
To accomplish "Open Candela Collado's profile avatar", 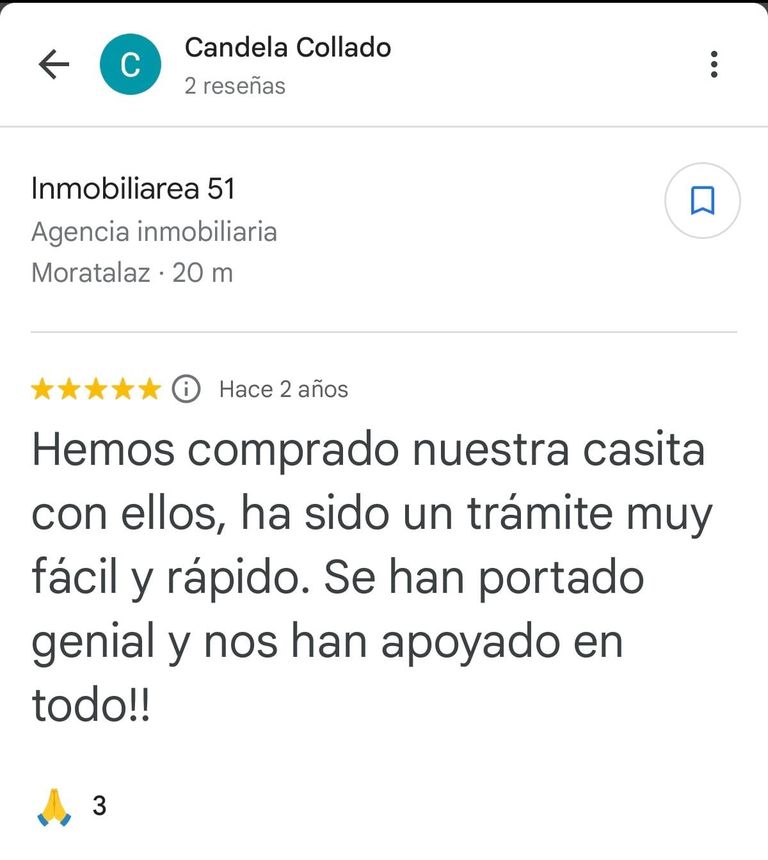I will click(130, 65).
